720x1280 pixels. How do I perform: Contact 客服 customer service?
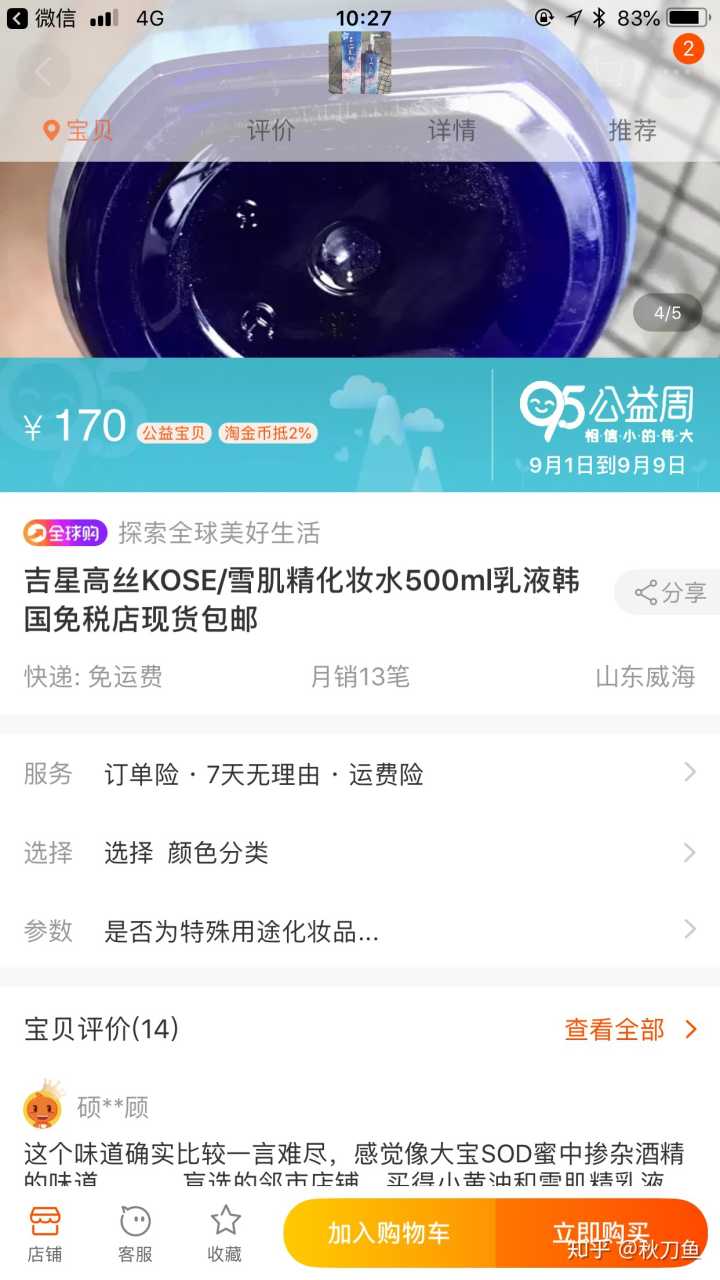[135, 1234]
